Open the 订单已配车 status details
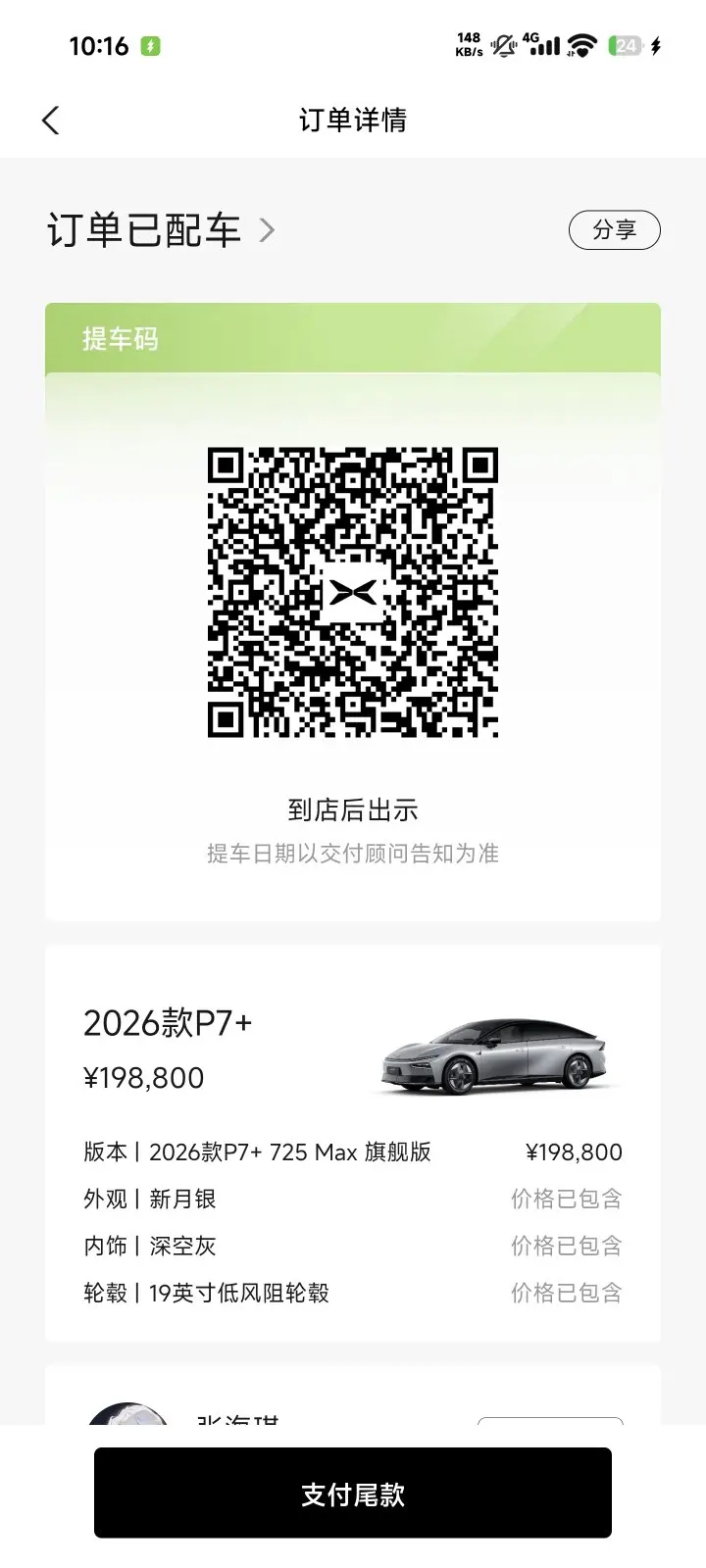Image resolution: width=706 pixels, height=1568 pixels. (x=162, y=231)
